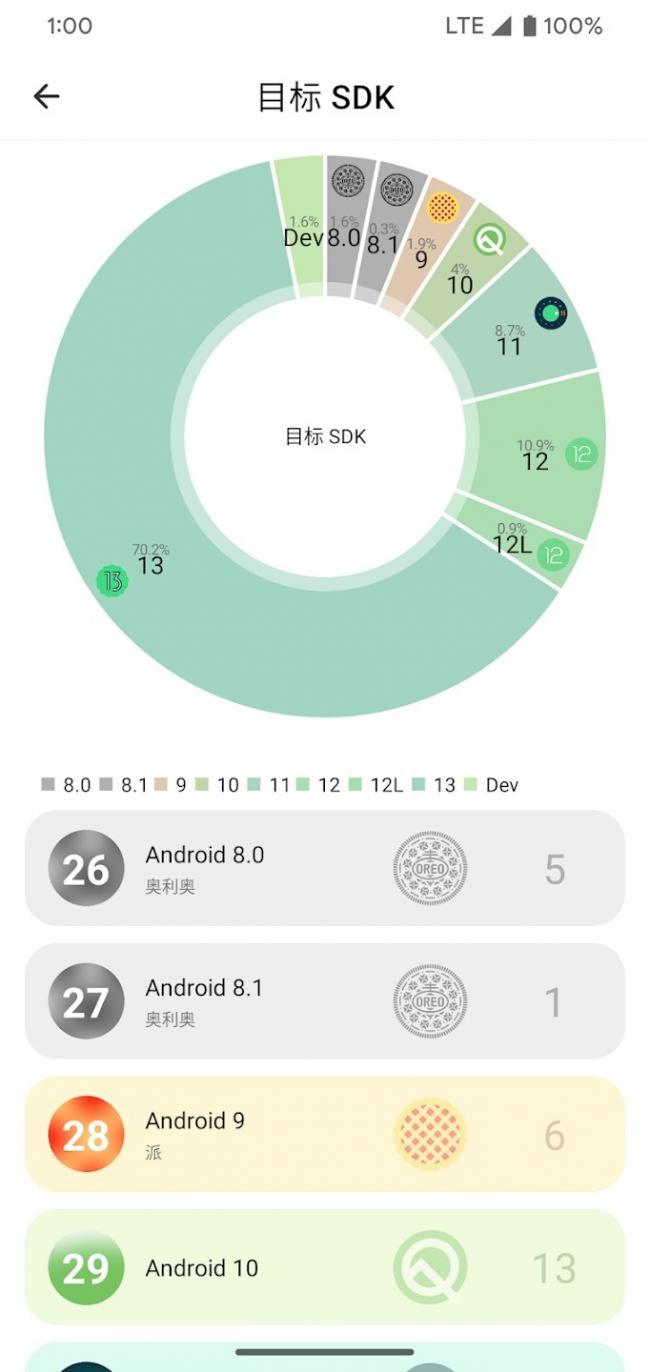Screen dimensions: 650x1372
Task: Open the Android 9 card
Action: (x=324, y=1134)
